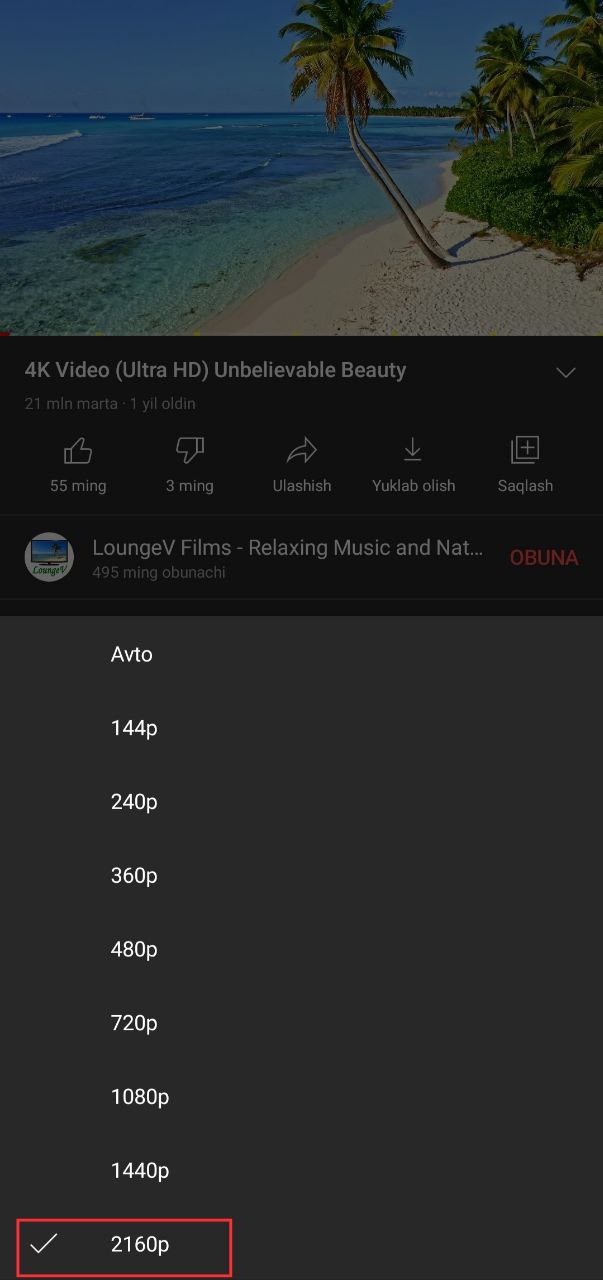Viewport: 603px width, 1280px height.
Task: Pick 360p resolution
Action: coord(134,876)
